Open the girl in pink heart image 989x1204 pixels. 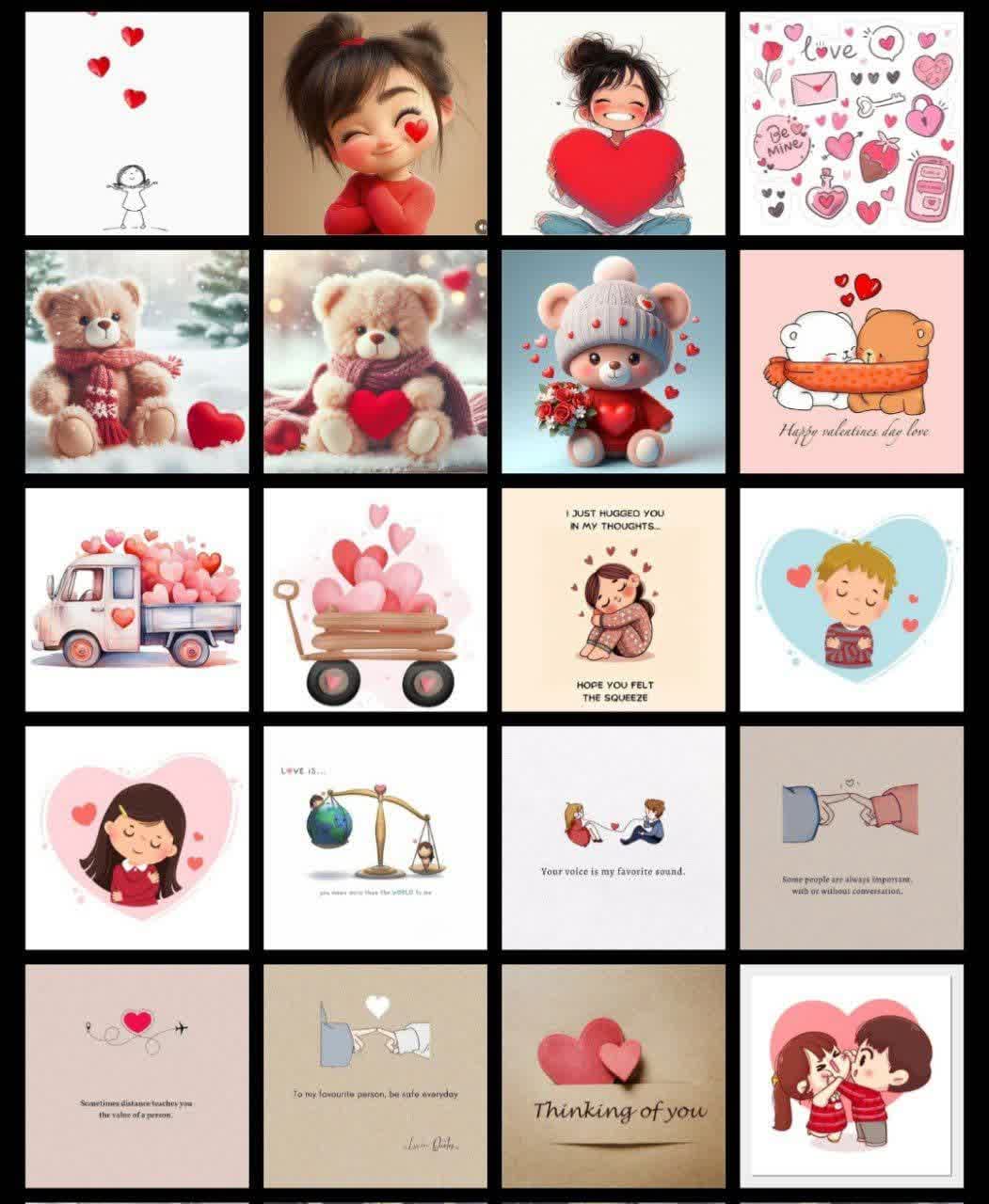[x=136, y=837]
